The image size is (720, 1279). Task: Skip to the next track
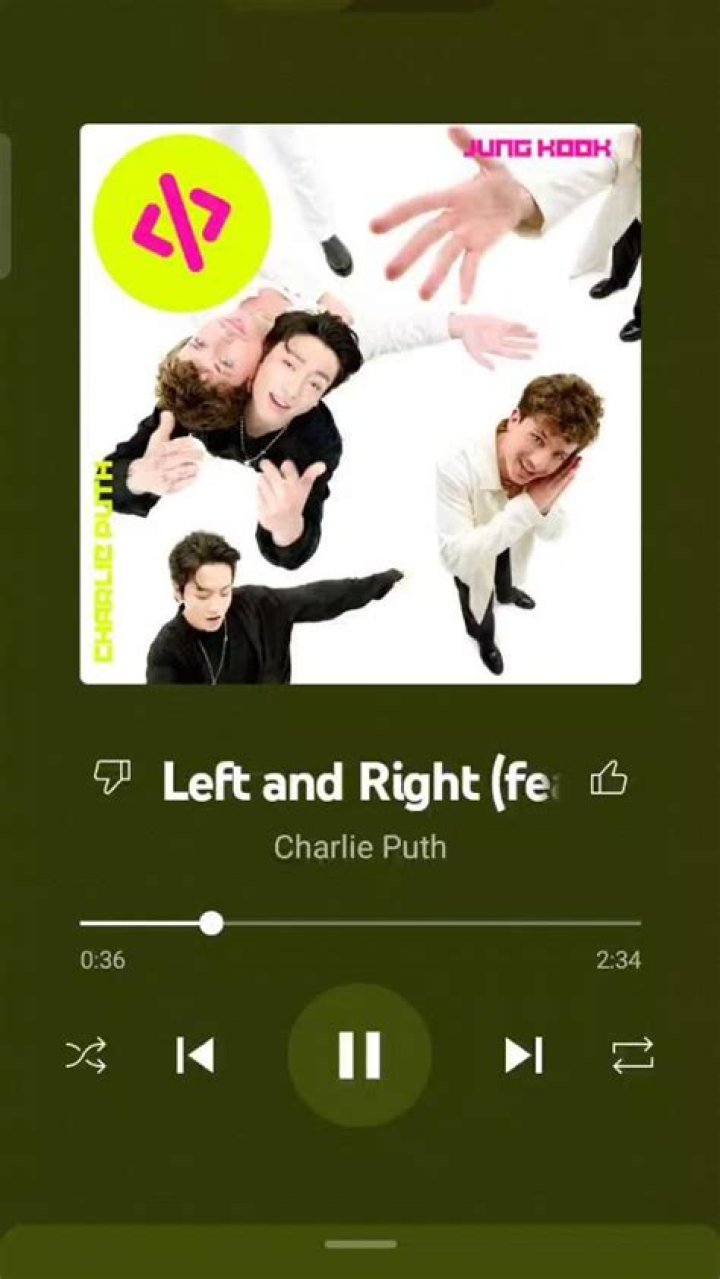523,1055
